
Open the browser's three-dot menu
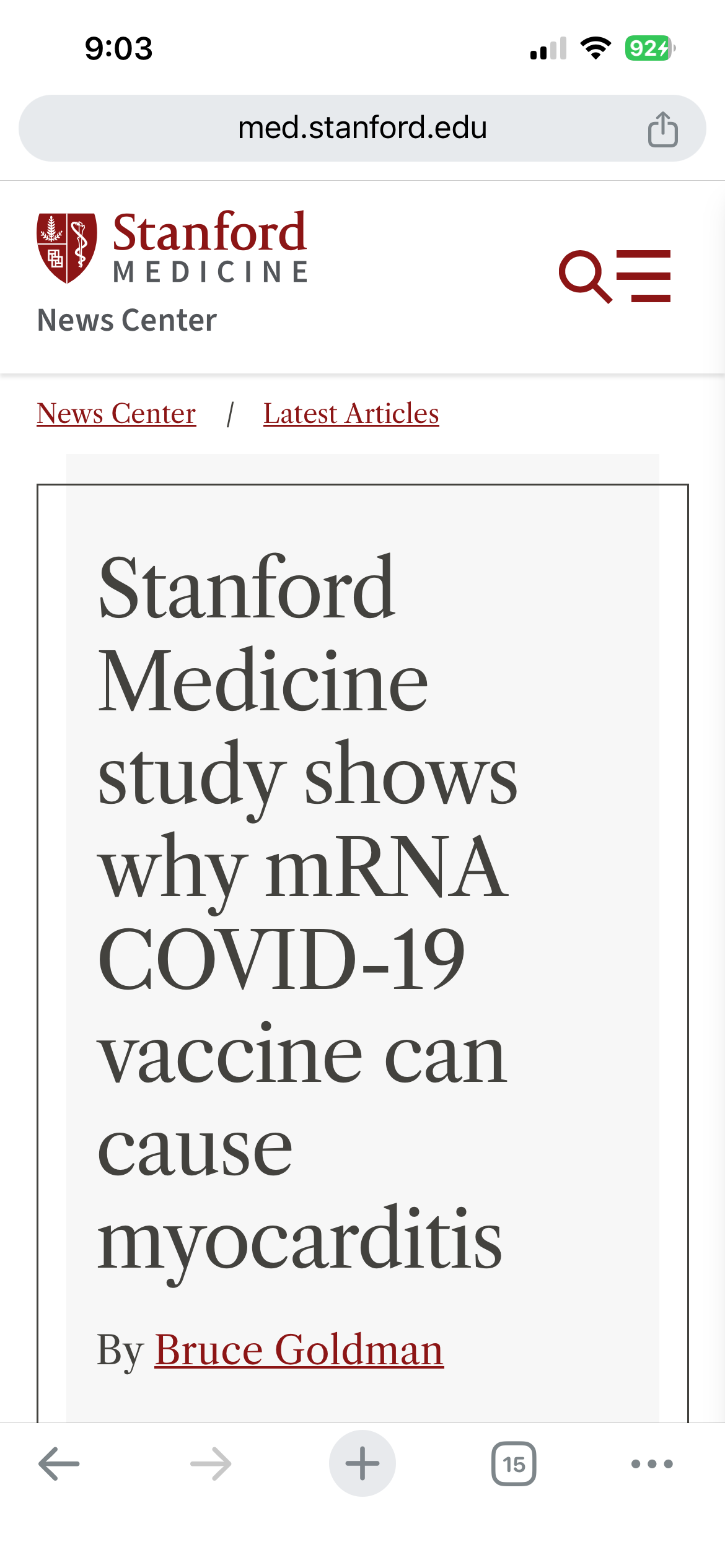(651, 1464)
